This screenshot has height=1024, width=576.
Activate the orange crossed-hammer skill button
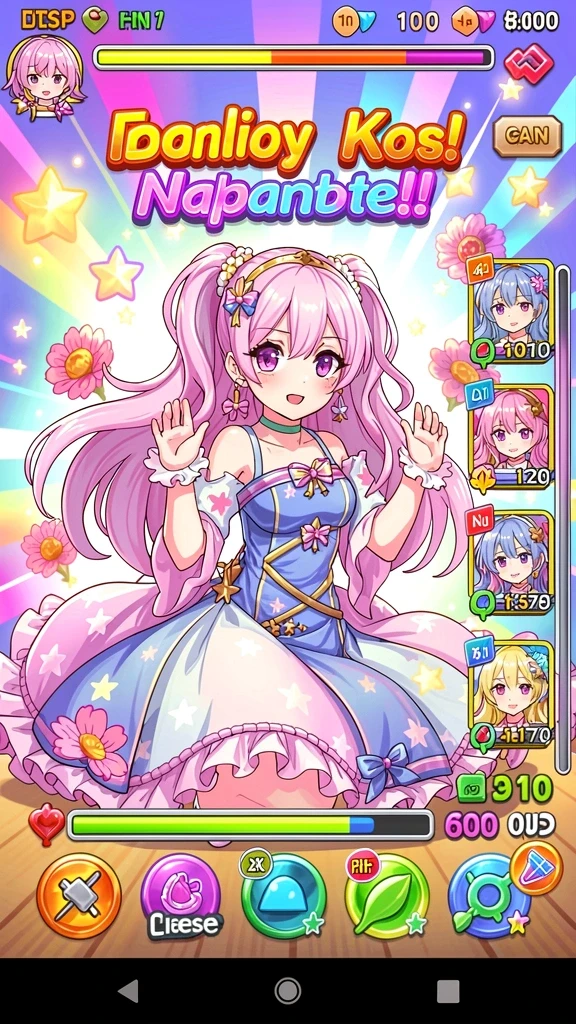click(x=78, y=895)
